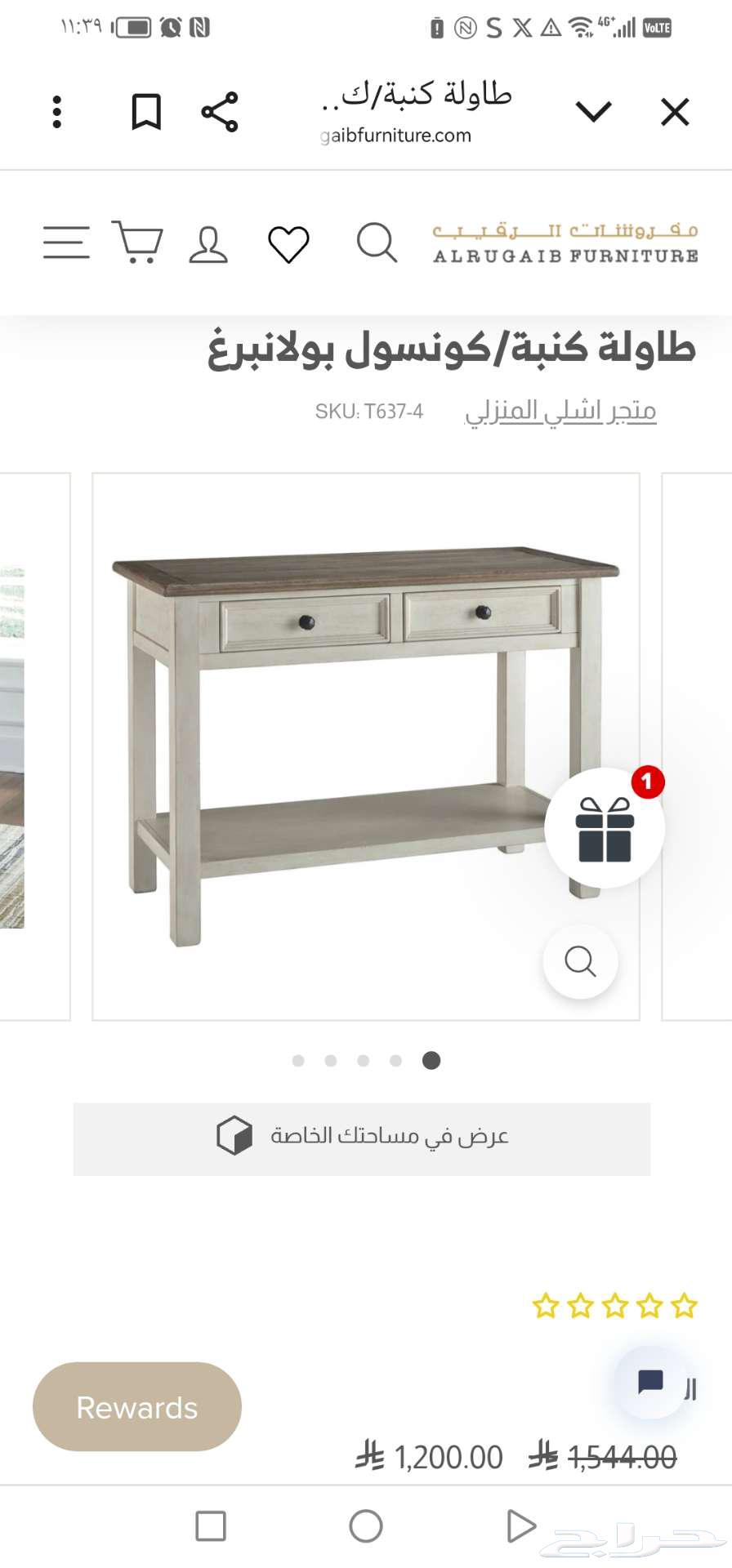This screenshot has width=732, height=1568.
Task: Tap the Rewards pill button
Action: [136, 1407]
